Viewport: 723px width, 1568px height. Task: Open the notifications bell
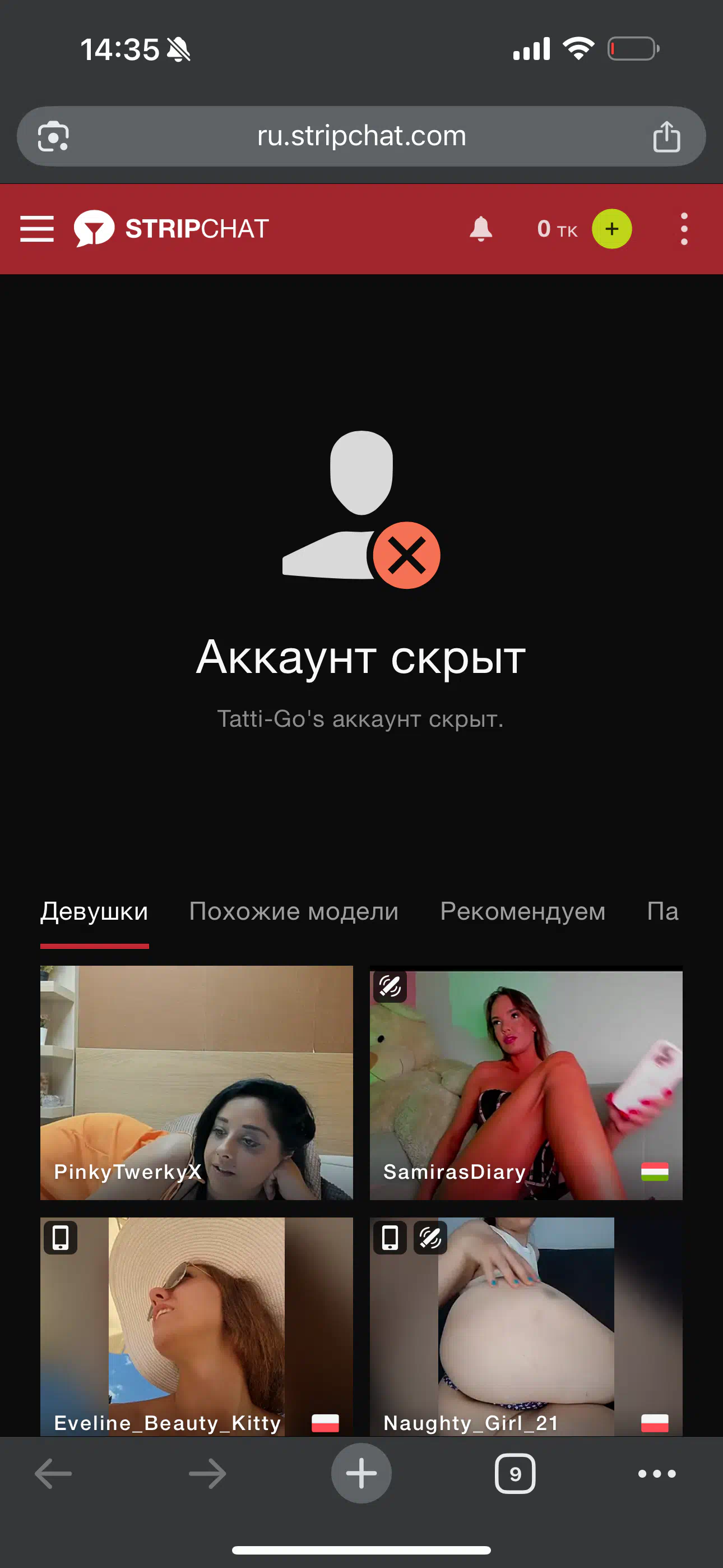pyautogui.click(x=481, y=229)
